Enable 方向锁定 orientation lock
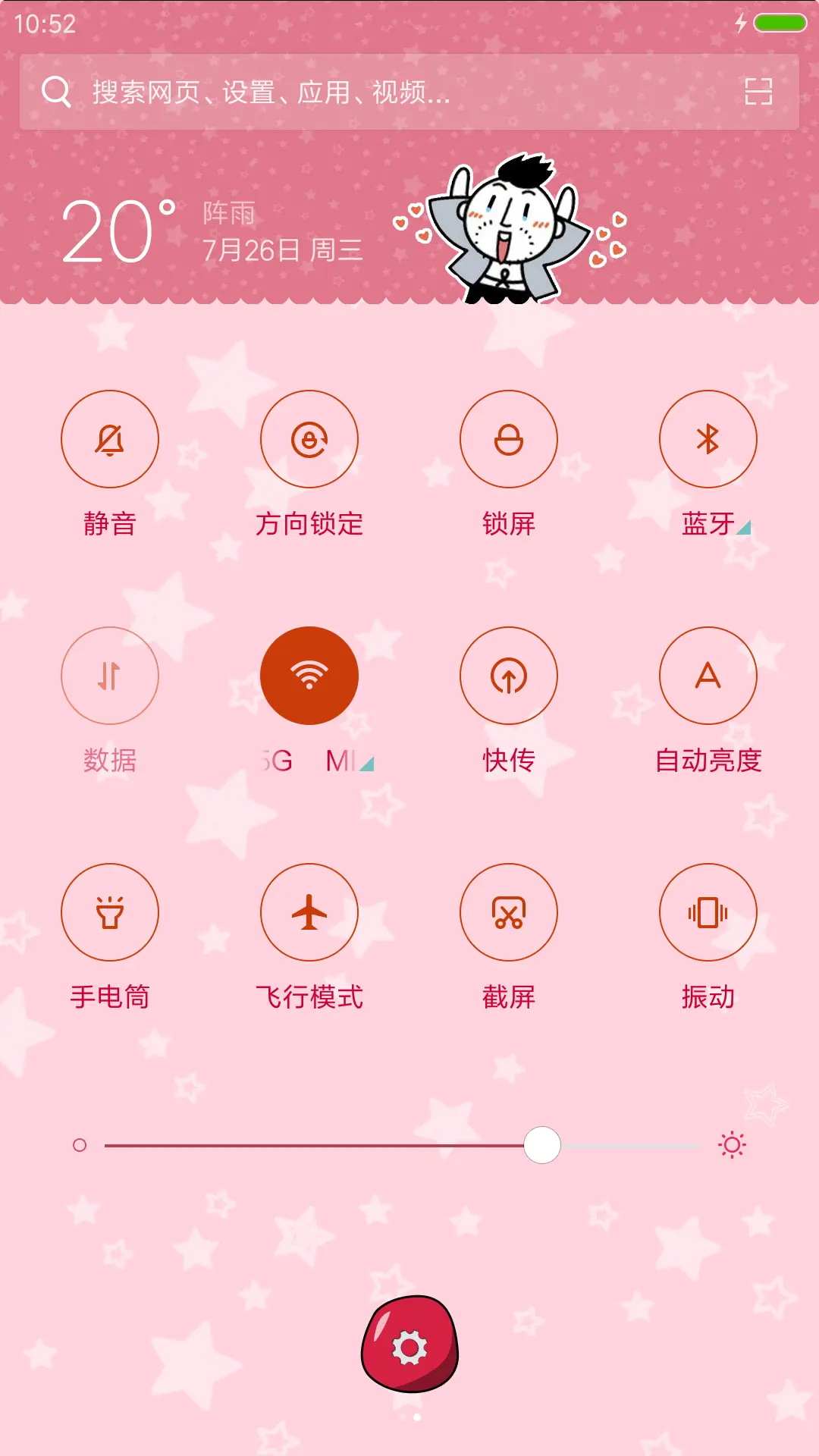 (309, 438)
